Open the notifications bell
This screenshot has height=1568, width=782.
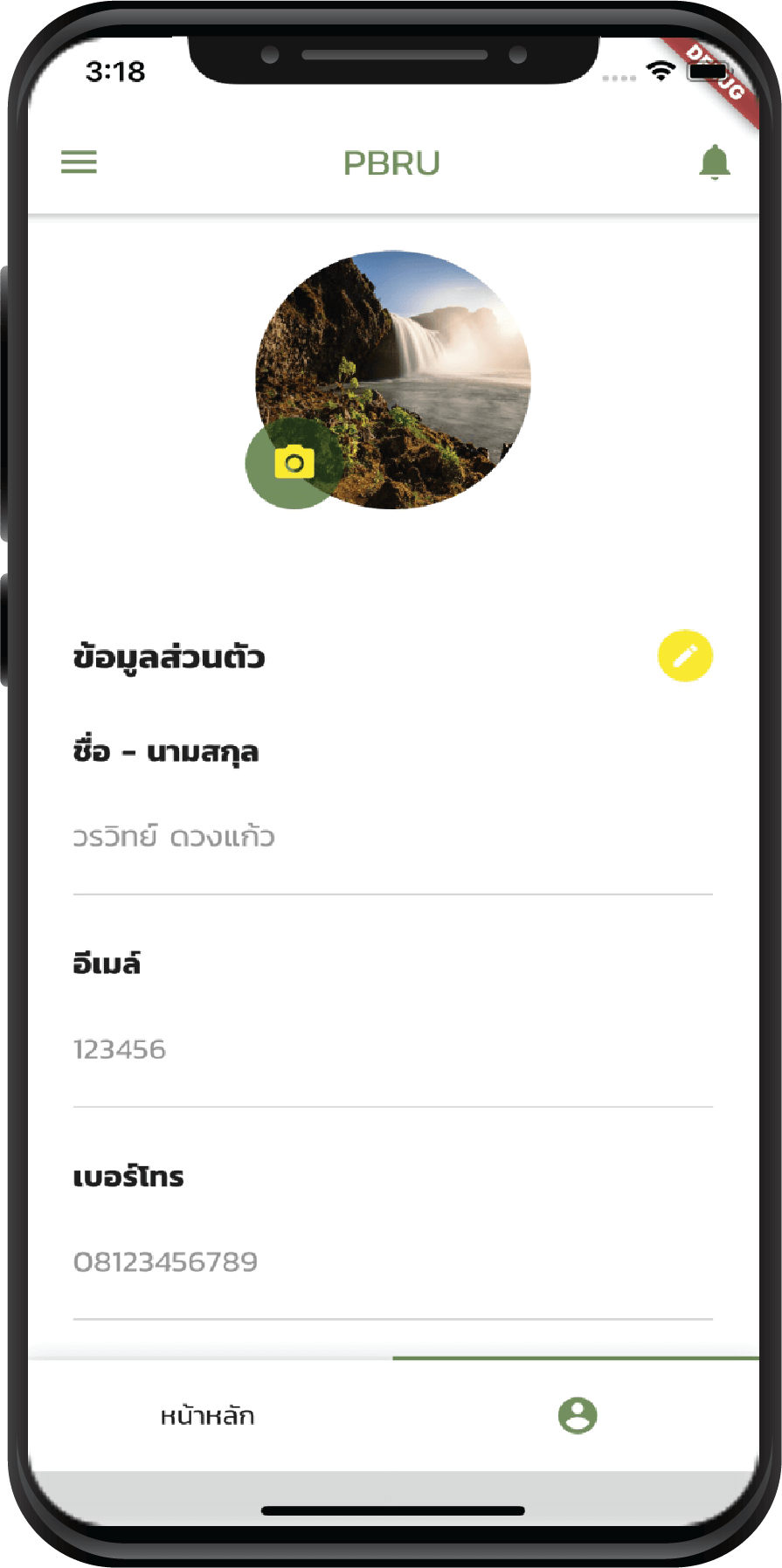tap(714, 162)
